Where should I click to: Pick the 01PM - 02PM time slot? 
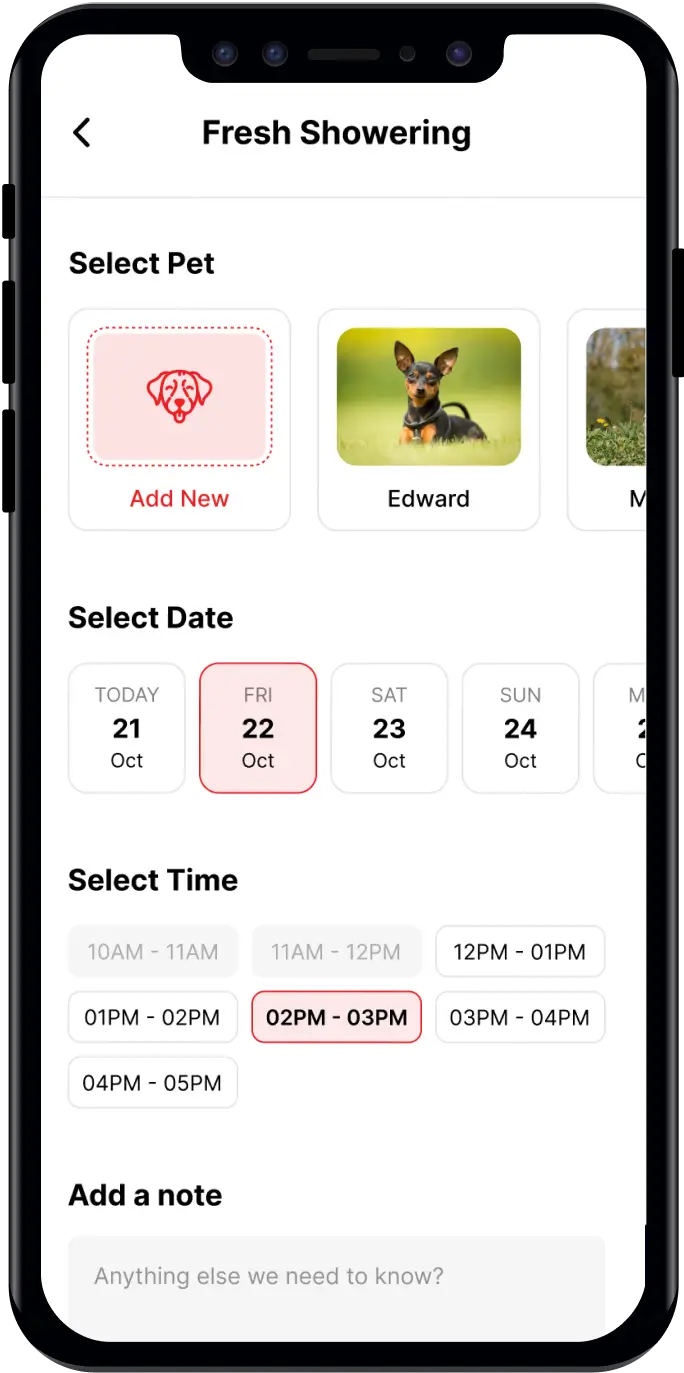point(152,1017)
